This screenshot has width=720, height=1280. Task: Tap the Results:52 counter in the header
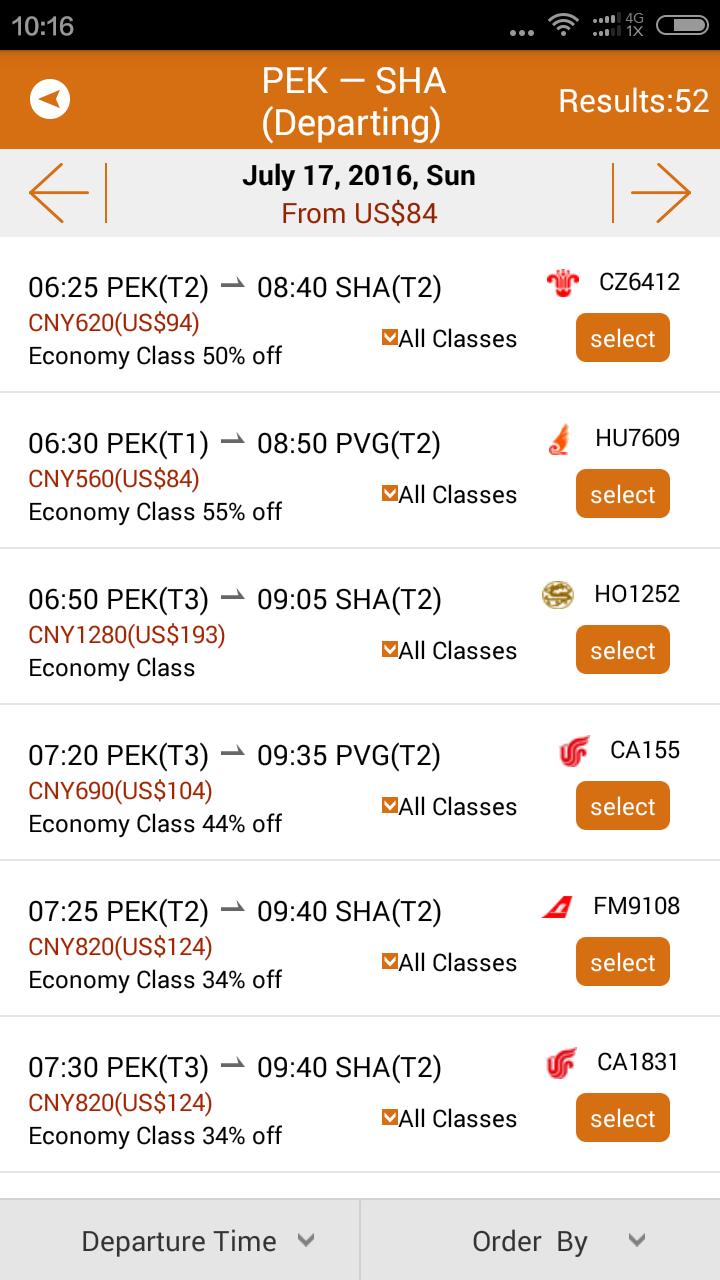point(635,100)
